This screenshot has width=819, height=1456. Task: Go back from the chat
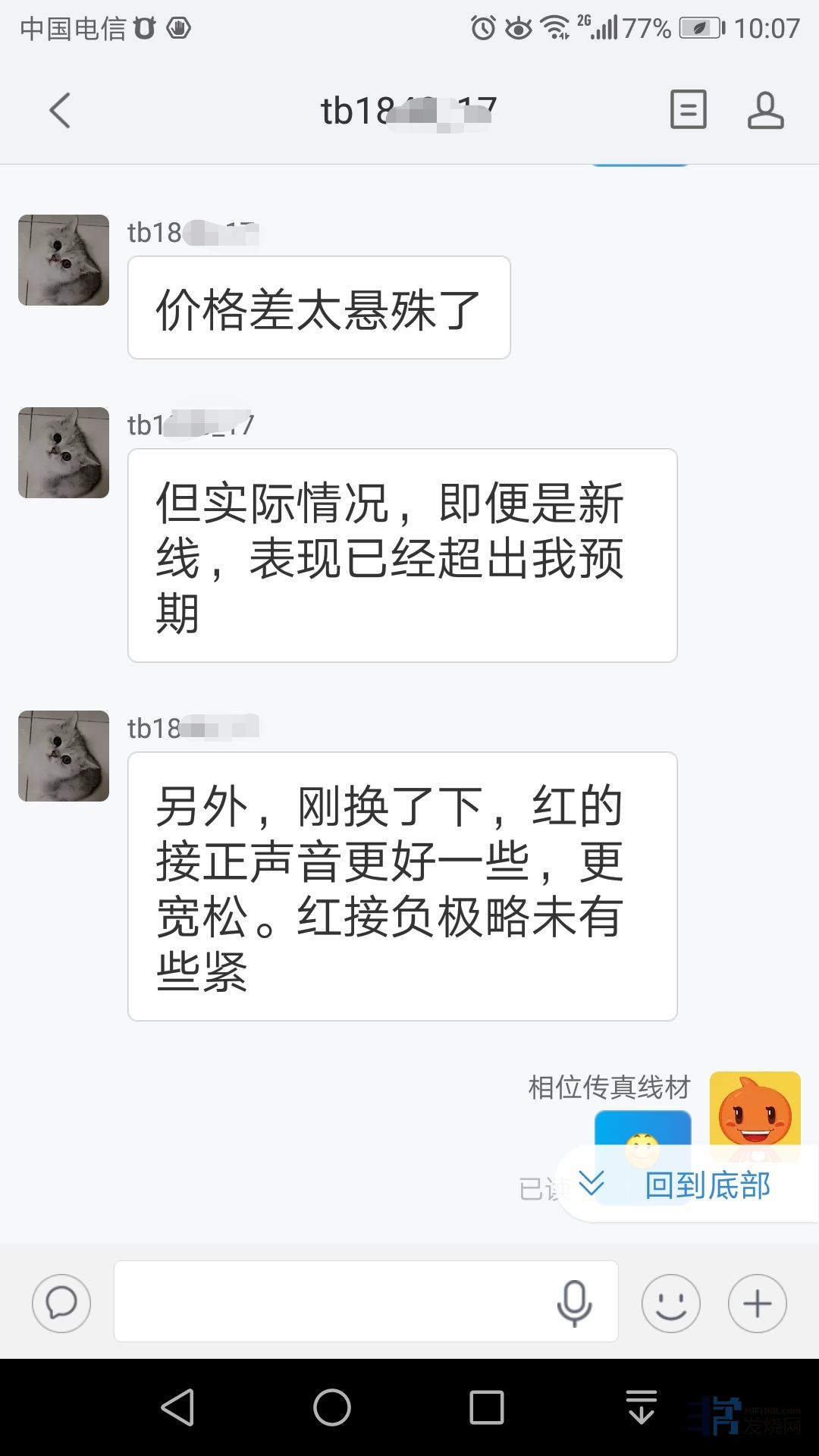(x=60, y=111)
